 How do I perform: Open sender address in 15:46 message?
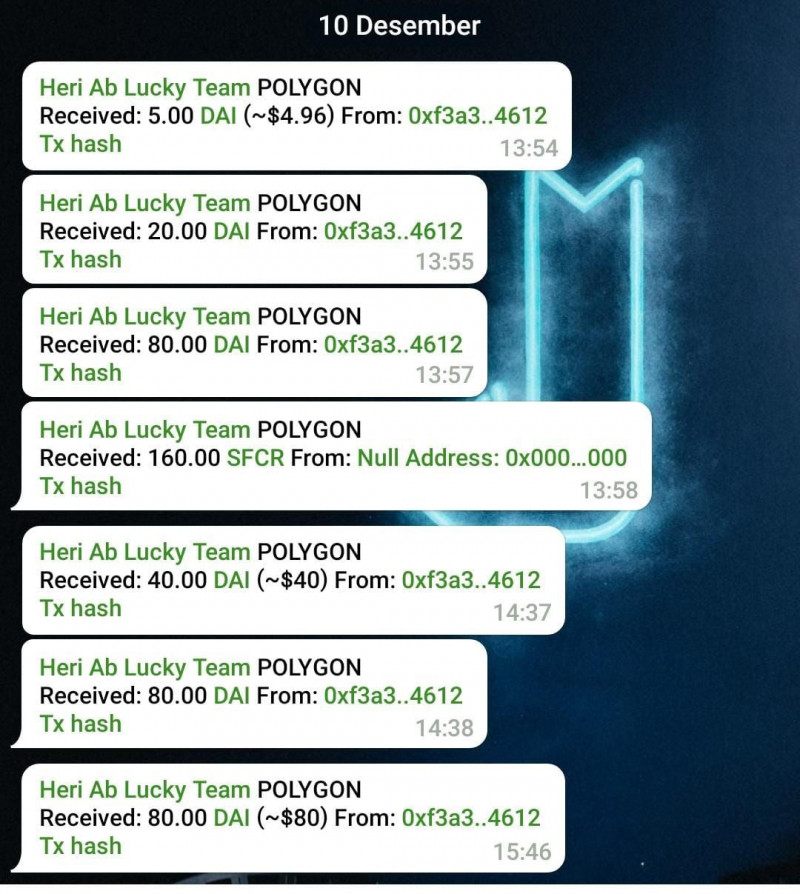click(471, 818)
